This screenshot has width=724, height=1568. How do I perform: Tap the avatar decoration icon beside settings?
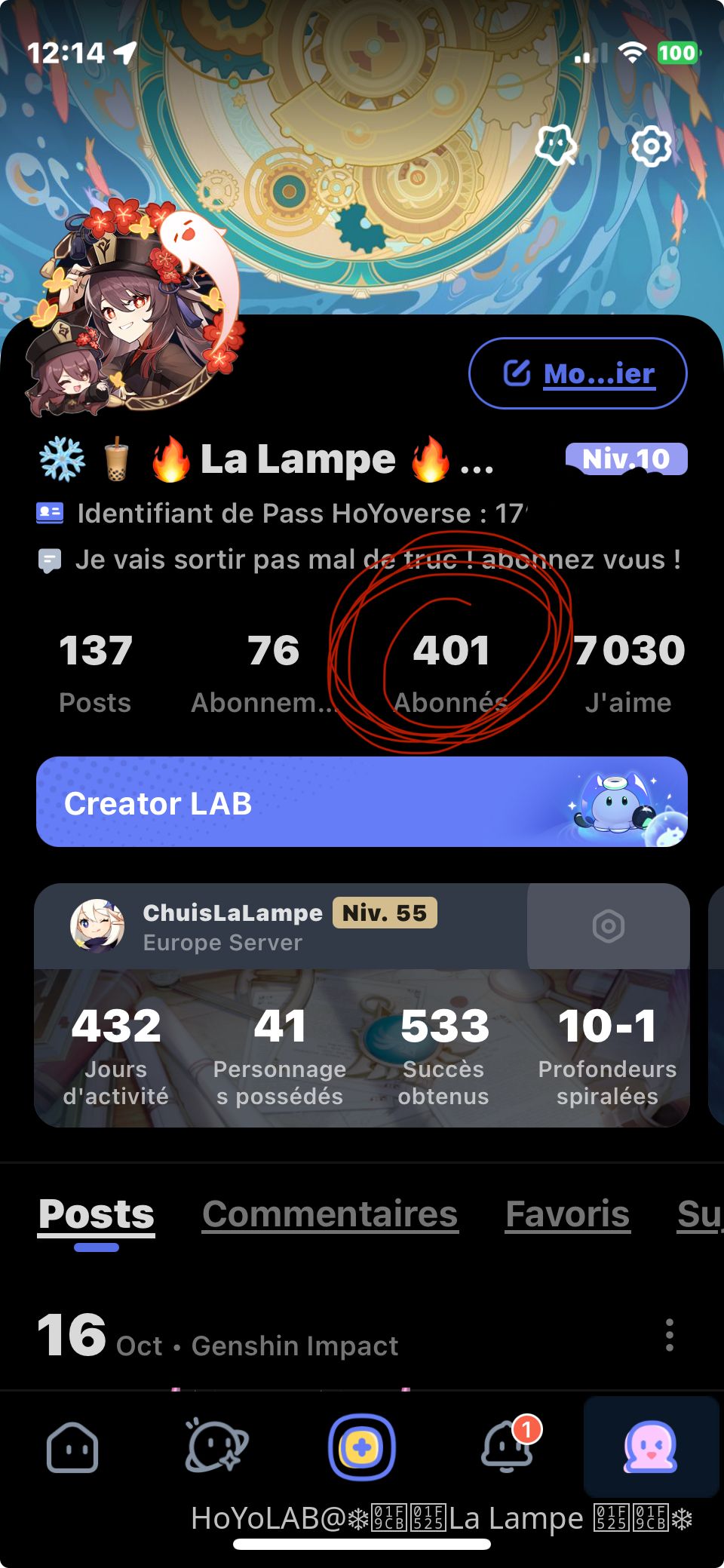(557, 146)
